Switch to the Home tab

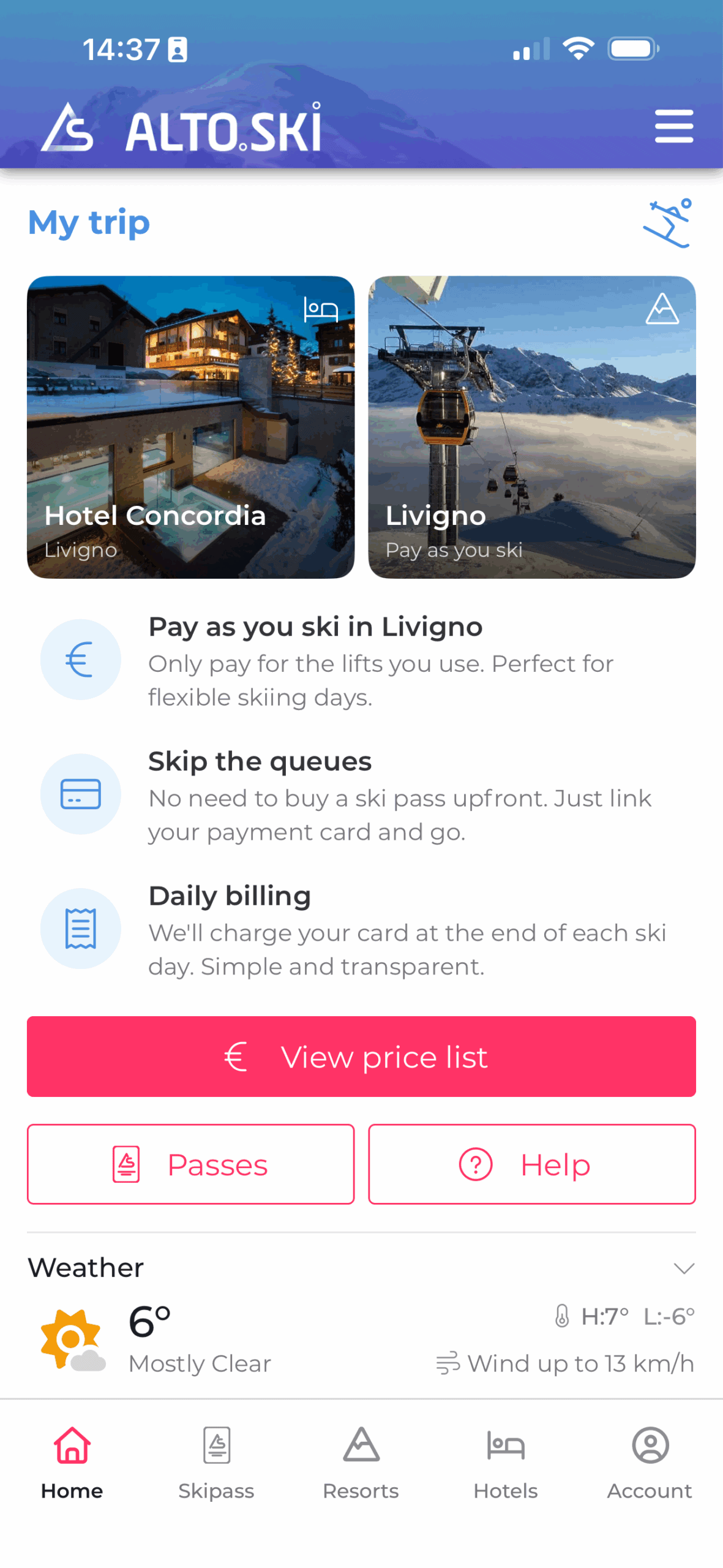tap(72, 1462)
